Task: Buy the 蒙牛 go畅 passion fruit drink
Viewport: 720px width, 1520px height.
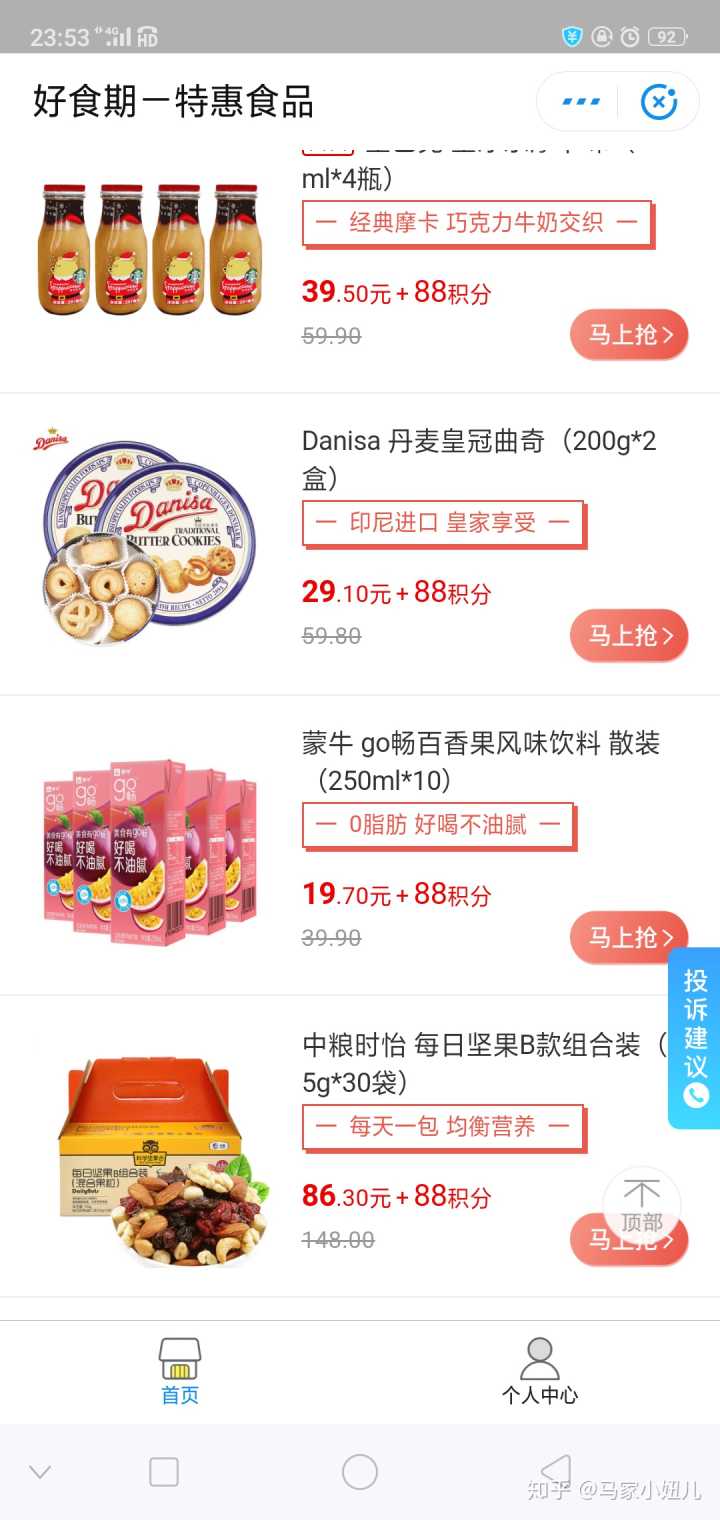Action: (x=627, y=937)
